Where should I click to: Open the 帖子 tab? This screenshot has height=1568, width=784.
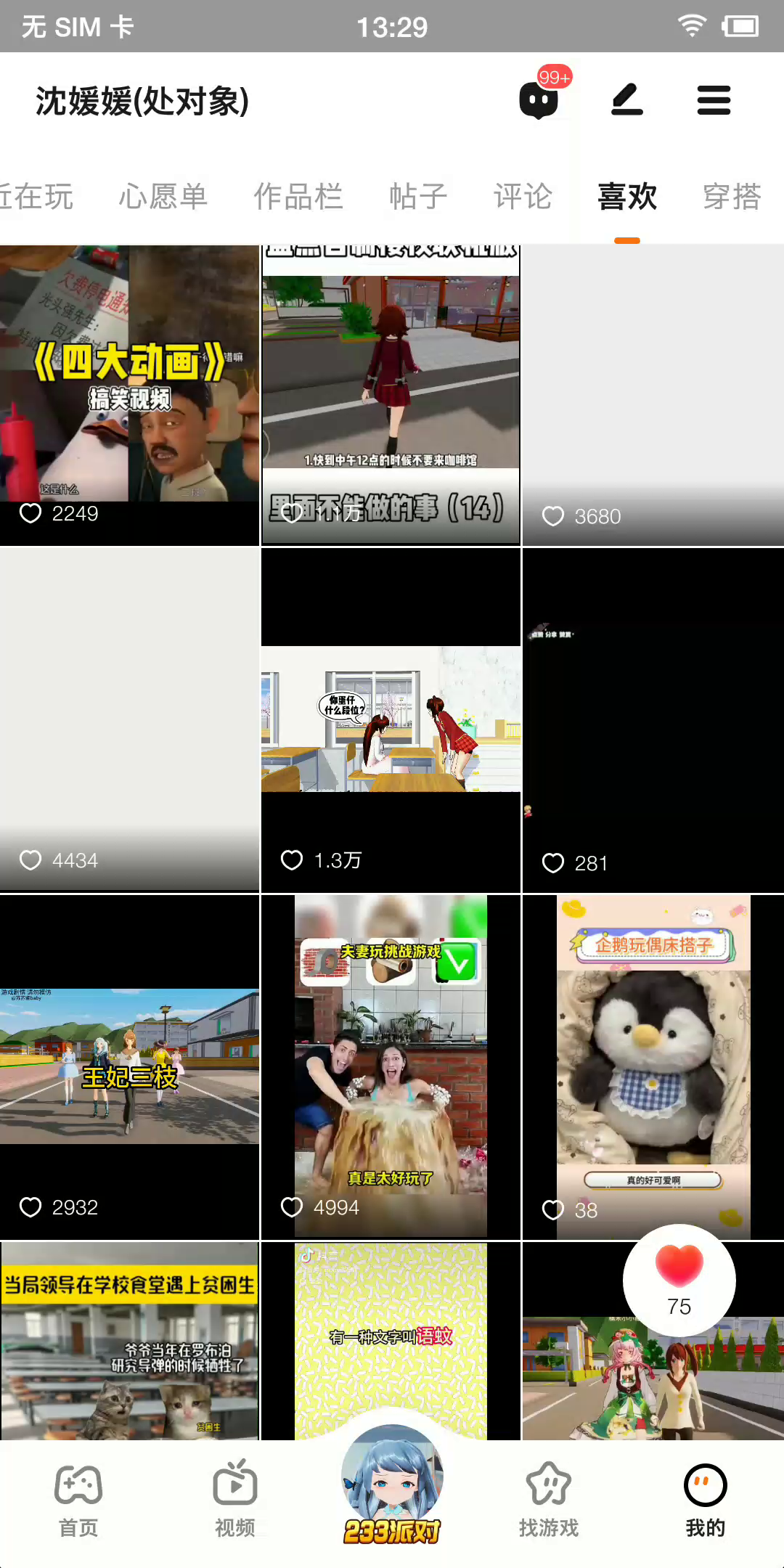[418, 197]
